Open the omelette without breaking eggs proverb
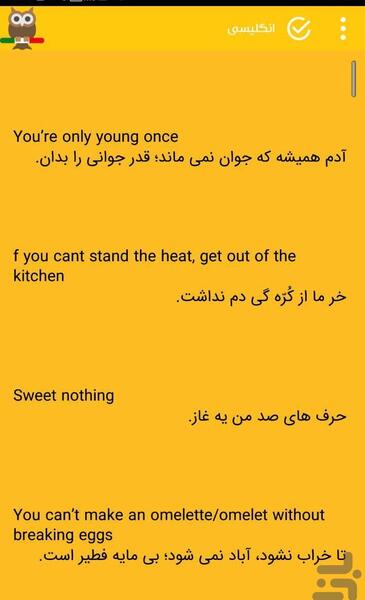 (x=179, y=535)
